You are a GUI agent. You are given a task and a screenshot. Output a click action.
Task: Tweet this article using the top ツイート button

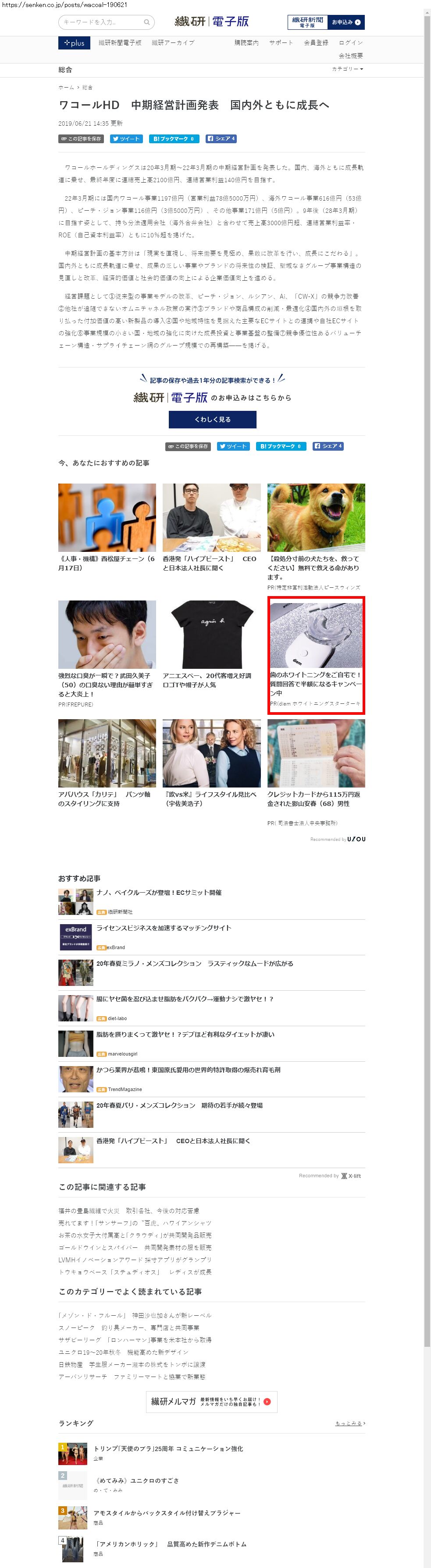click(x=126, y=139)
